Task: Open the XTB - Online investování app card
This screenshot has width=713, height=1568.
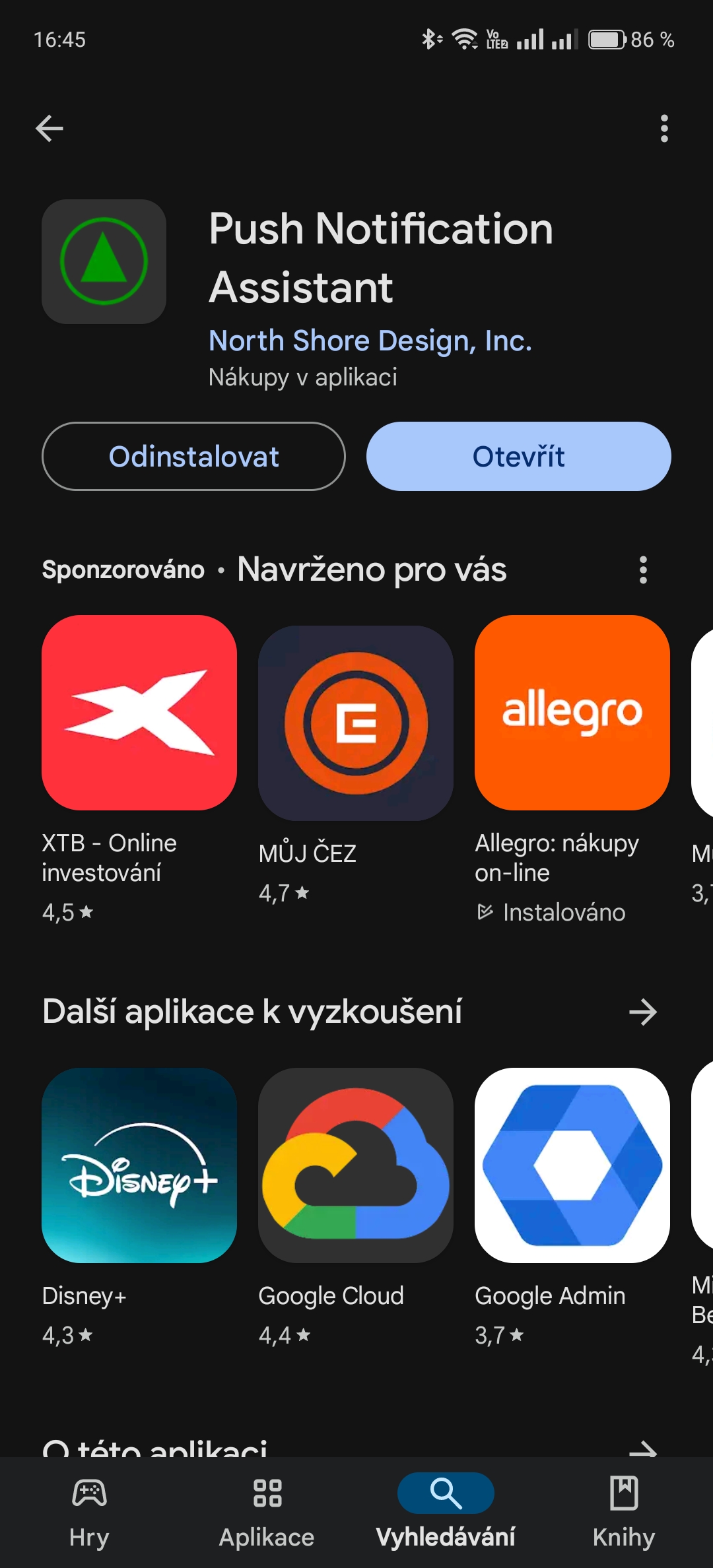Action: [139, 770]
